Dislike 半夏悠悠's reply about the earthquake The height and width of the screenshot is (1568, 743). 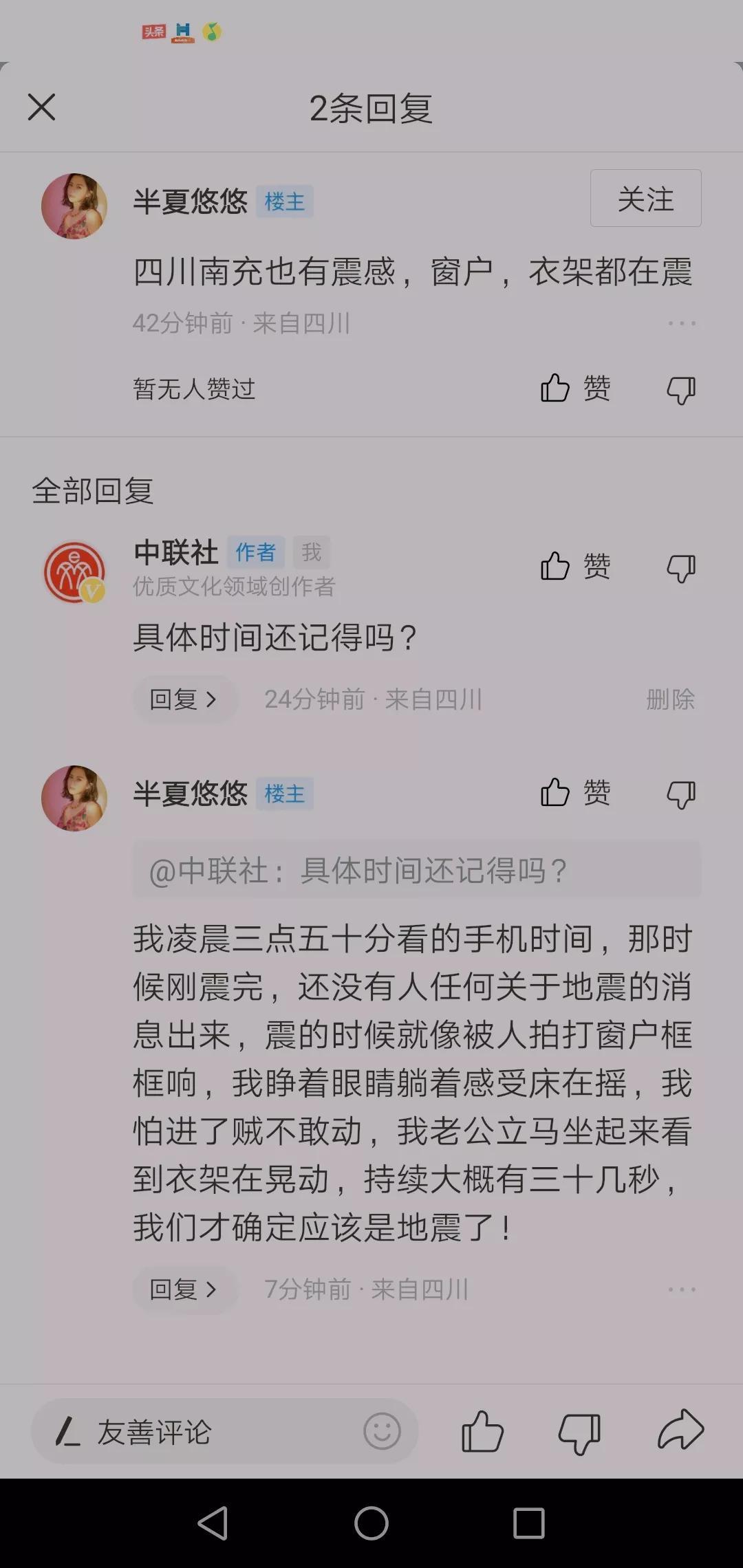point(681,794)
